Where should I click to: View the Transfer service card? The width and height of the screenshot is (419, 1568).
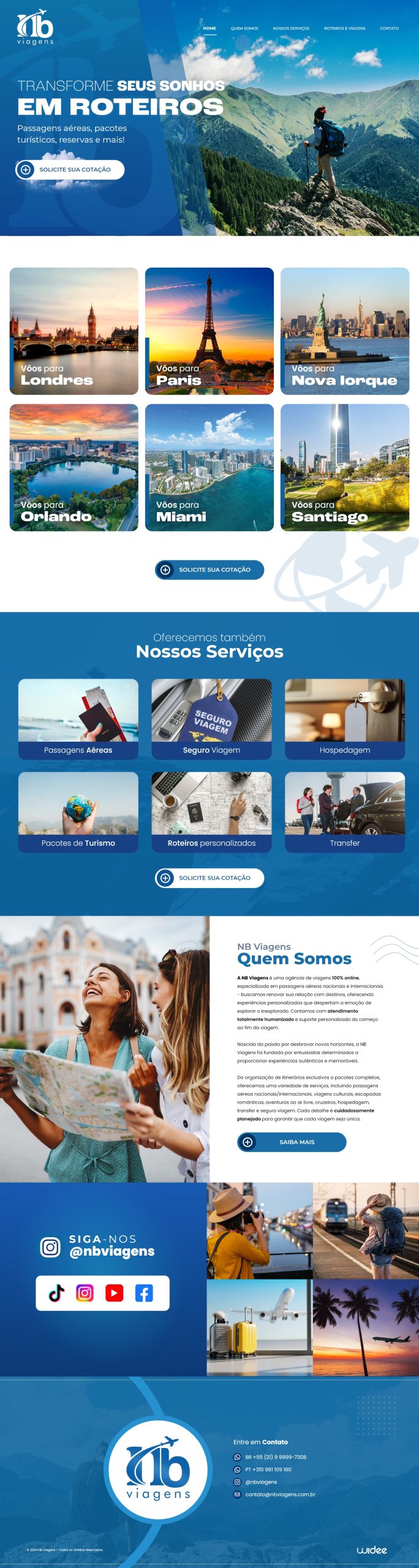(344, 812)
